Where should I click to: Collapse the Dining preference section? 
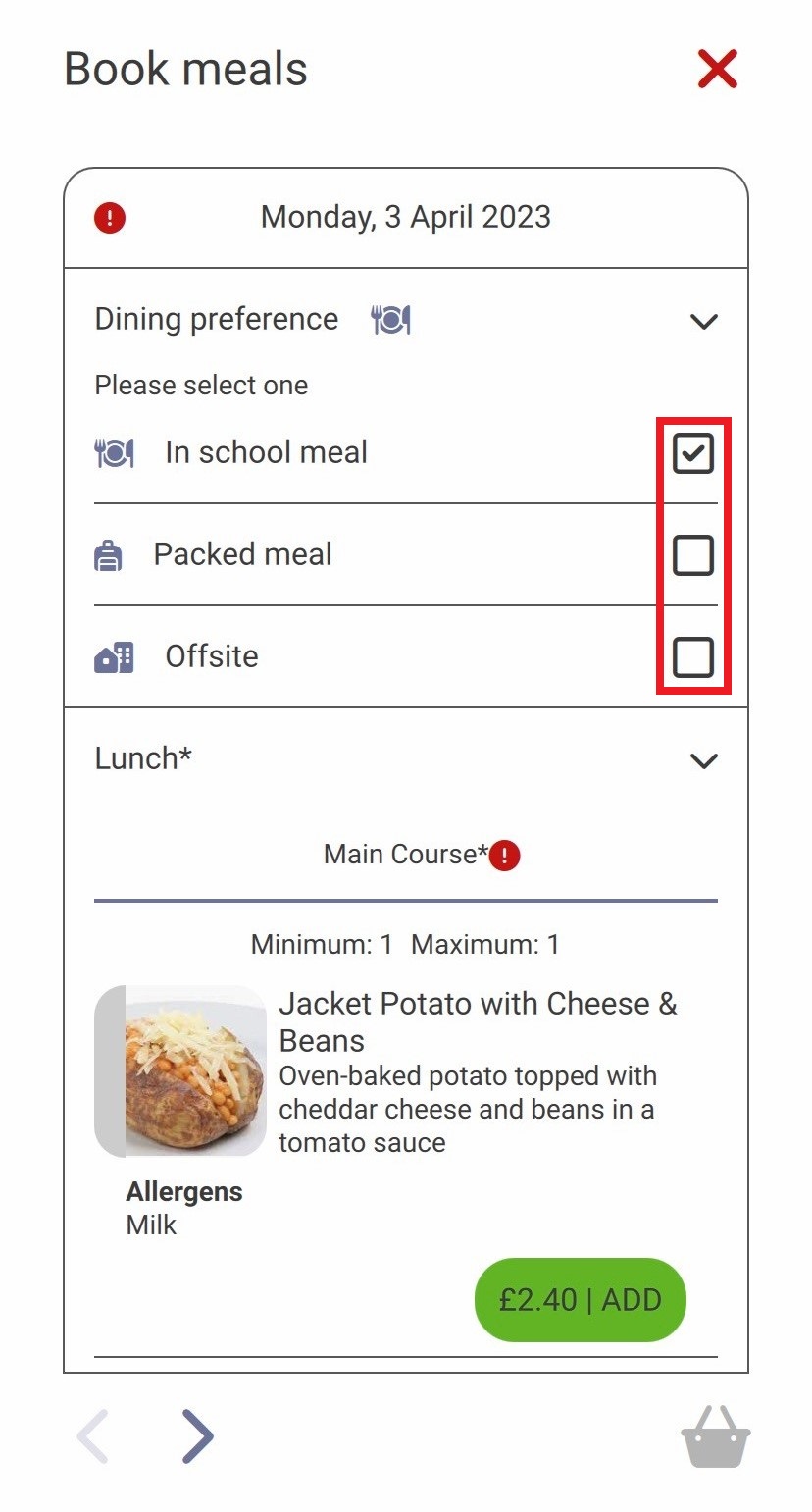(704, 321)
